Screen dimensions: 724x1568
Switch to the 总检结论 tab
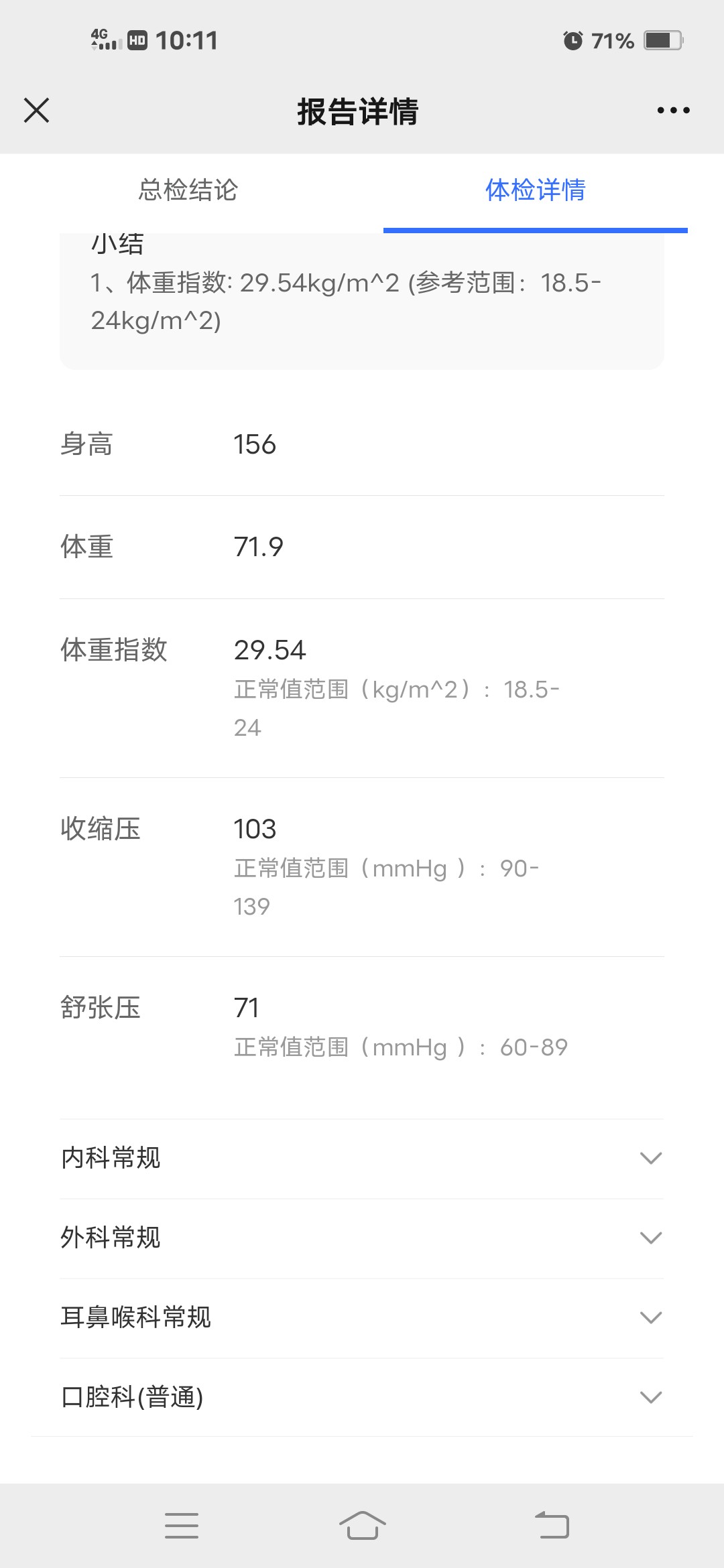point(188,190)
